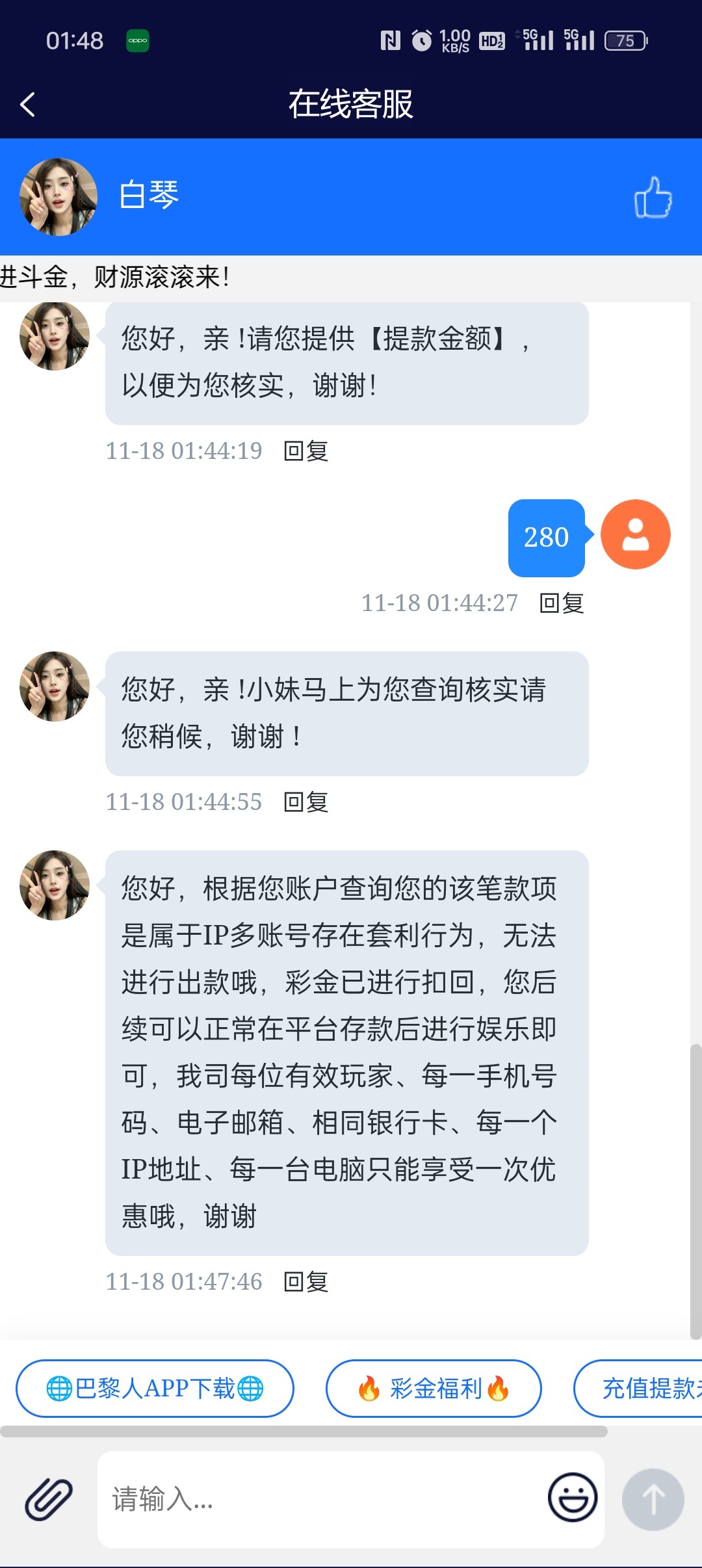Reply to the 01:44:19 message
The image size is (702, 1568).
click(x=305, y=451)
